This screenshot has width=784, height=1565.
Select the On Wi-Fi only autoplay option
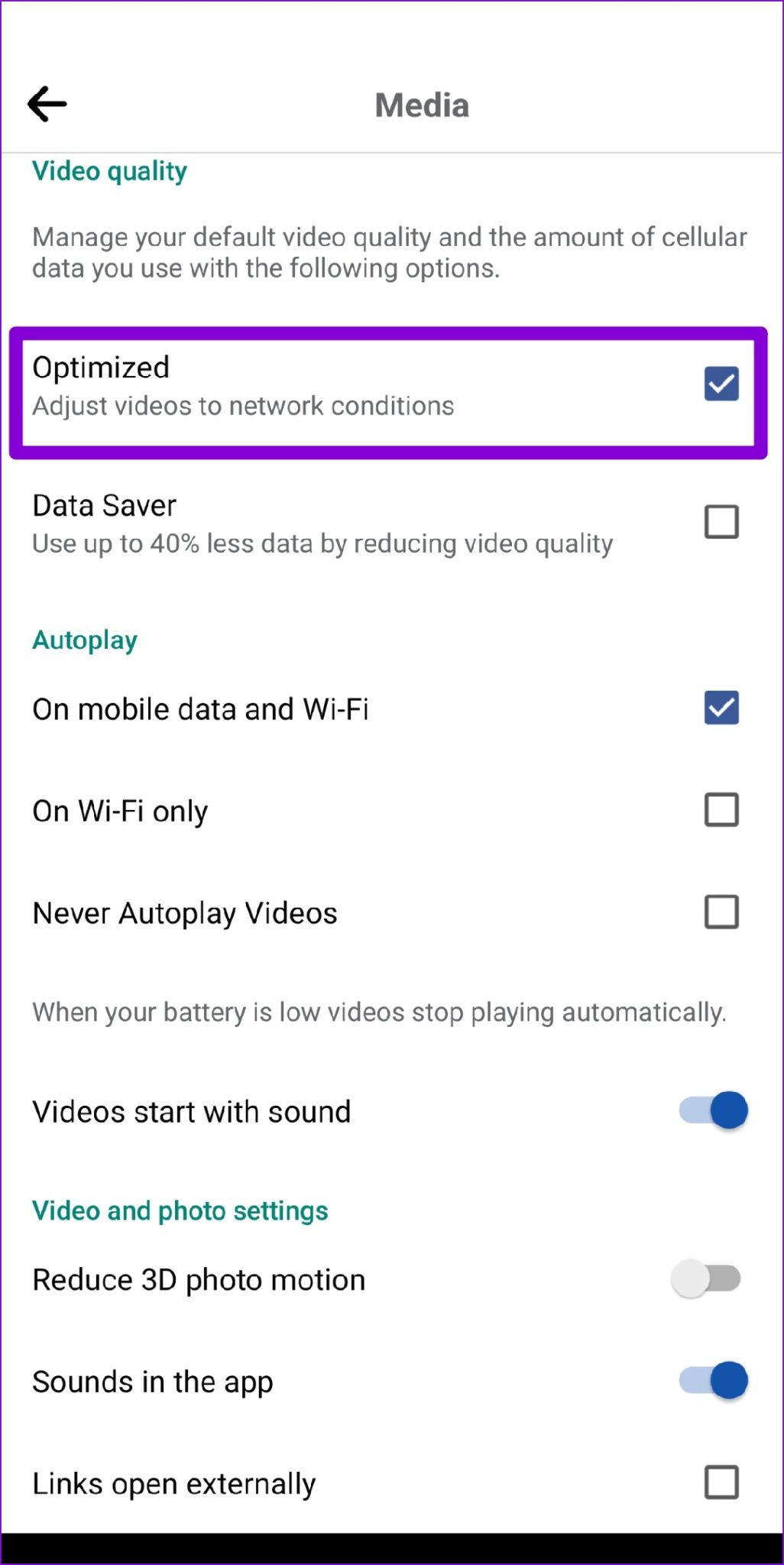tap(719, 810)
